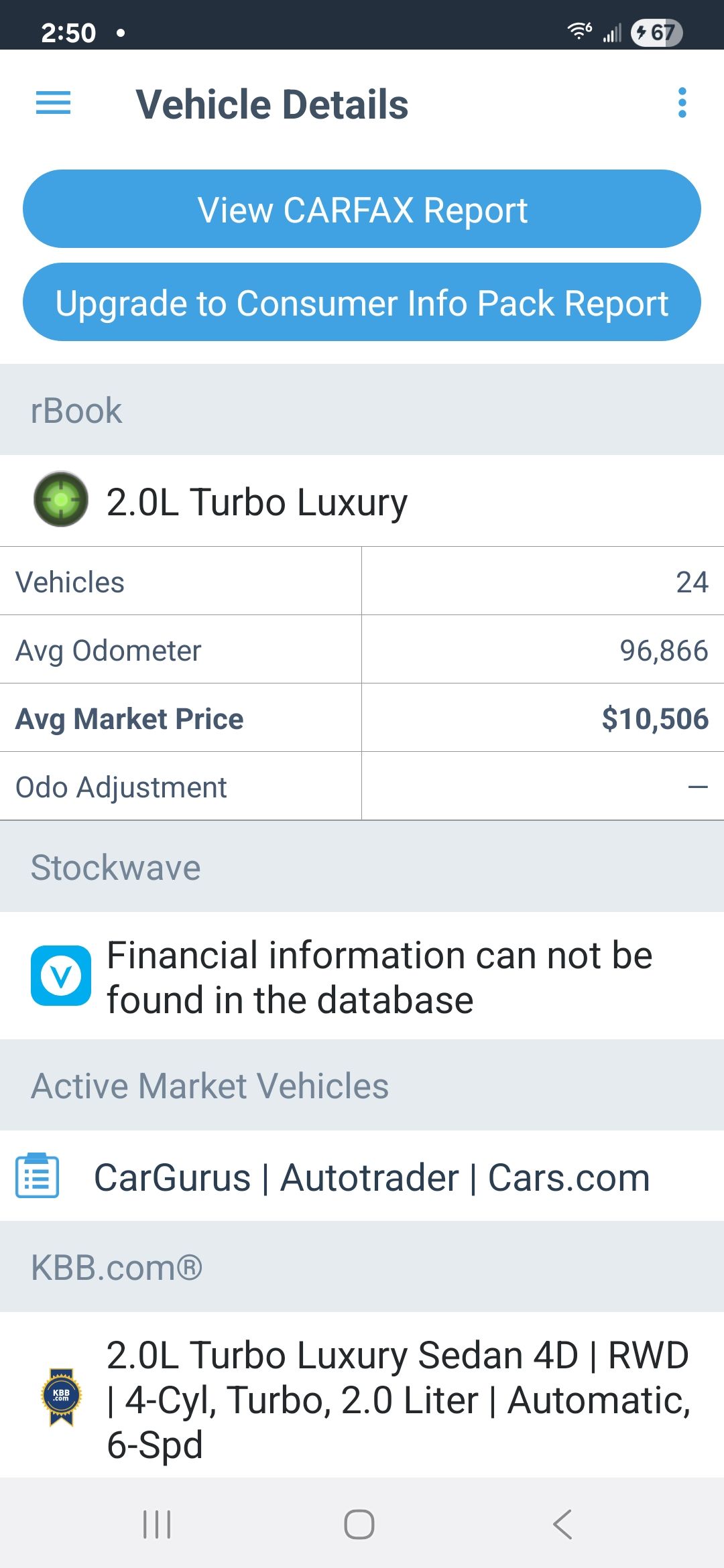724x1568 pixels.
Task: Go to the system home screen
Action: coord(359,1524)
